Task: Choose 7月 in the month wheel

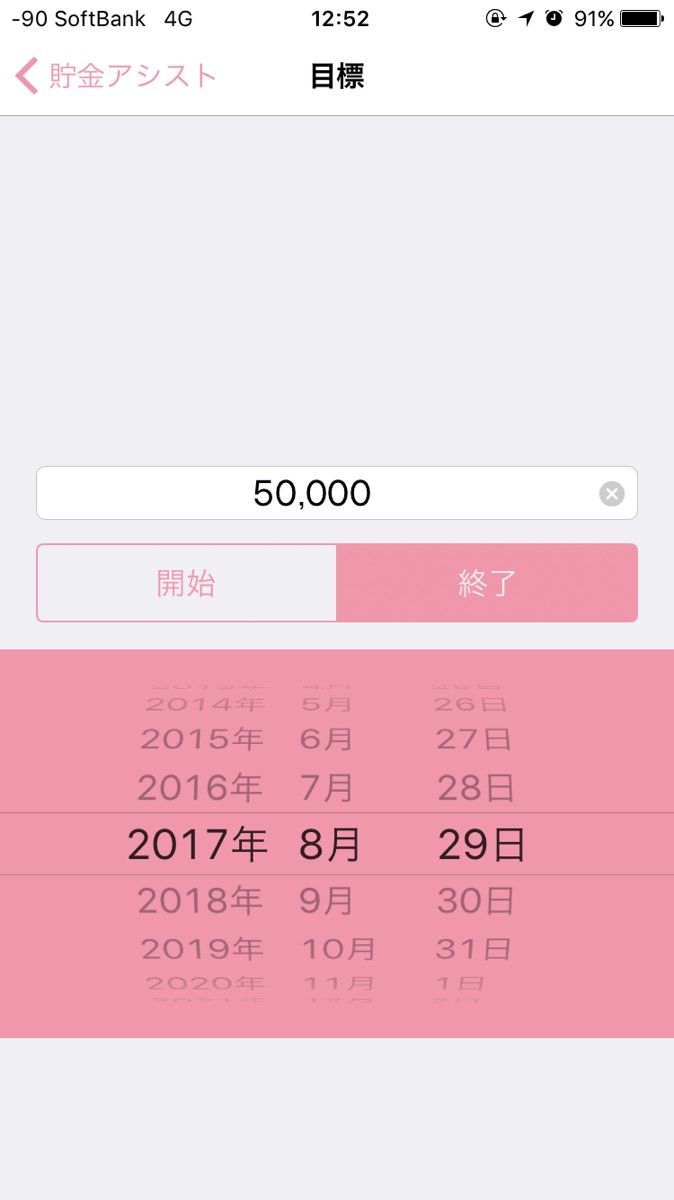Action: click(x=327, y=788)
